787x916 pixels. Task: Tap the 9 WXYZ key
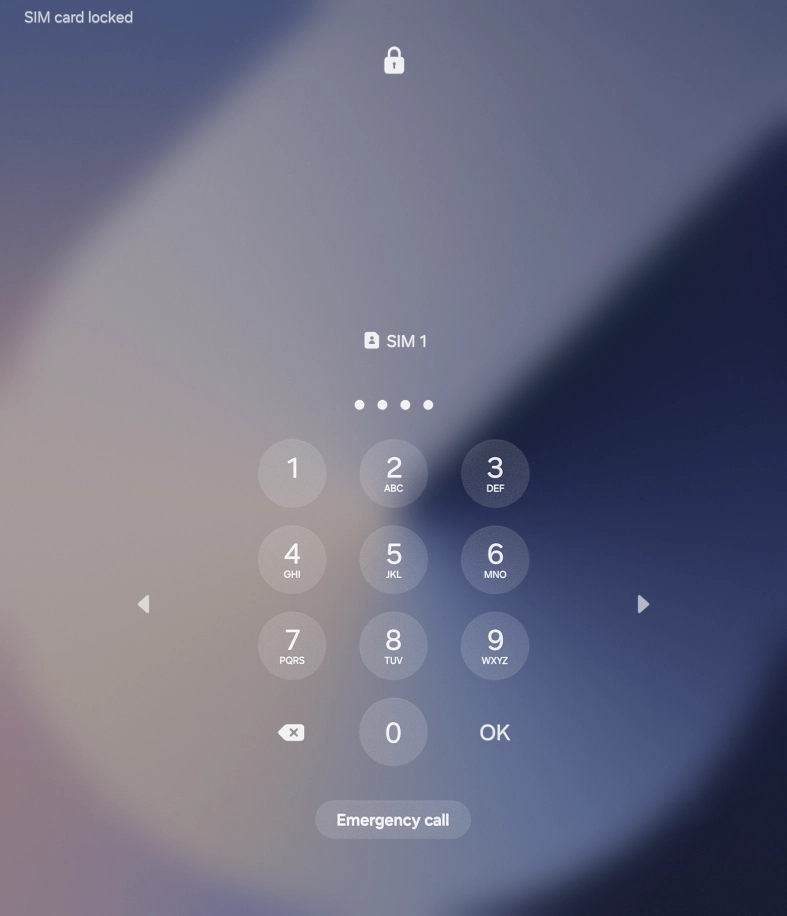pos(495,645)
